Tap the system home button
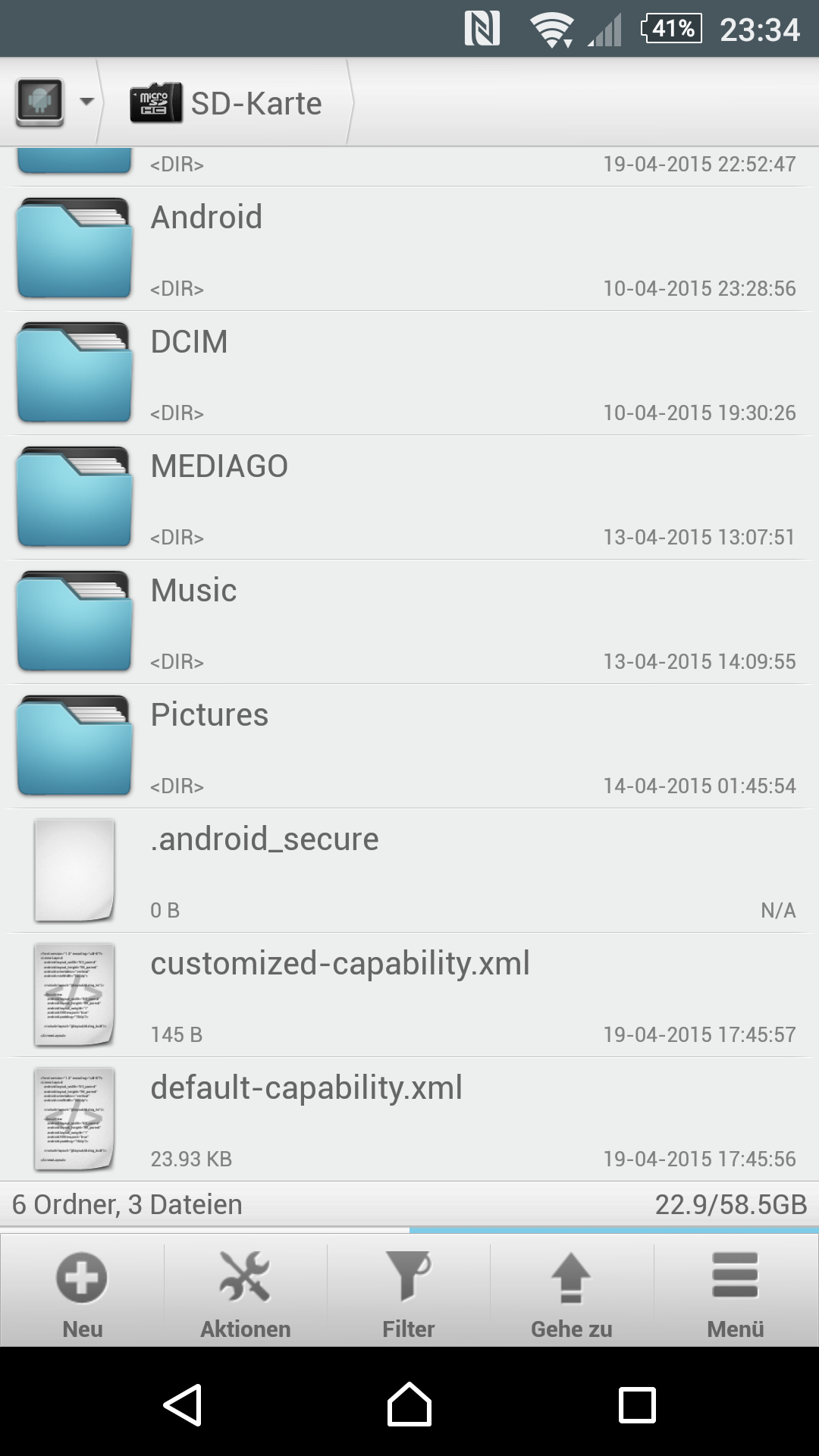This screenshot has height=1456, width=819. point(409,1404)
